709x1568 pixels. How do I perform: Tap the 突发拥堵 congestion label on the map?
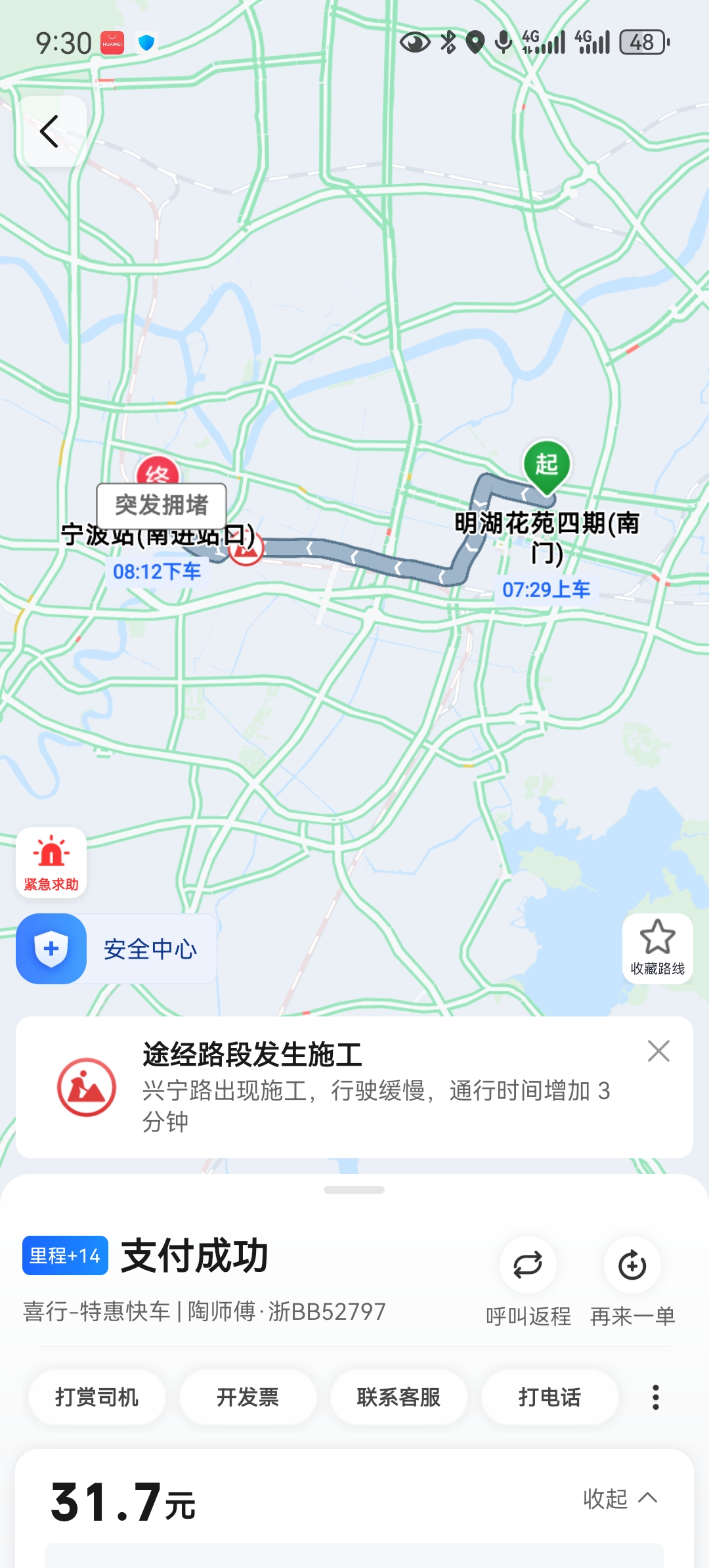(161, 505)
